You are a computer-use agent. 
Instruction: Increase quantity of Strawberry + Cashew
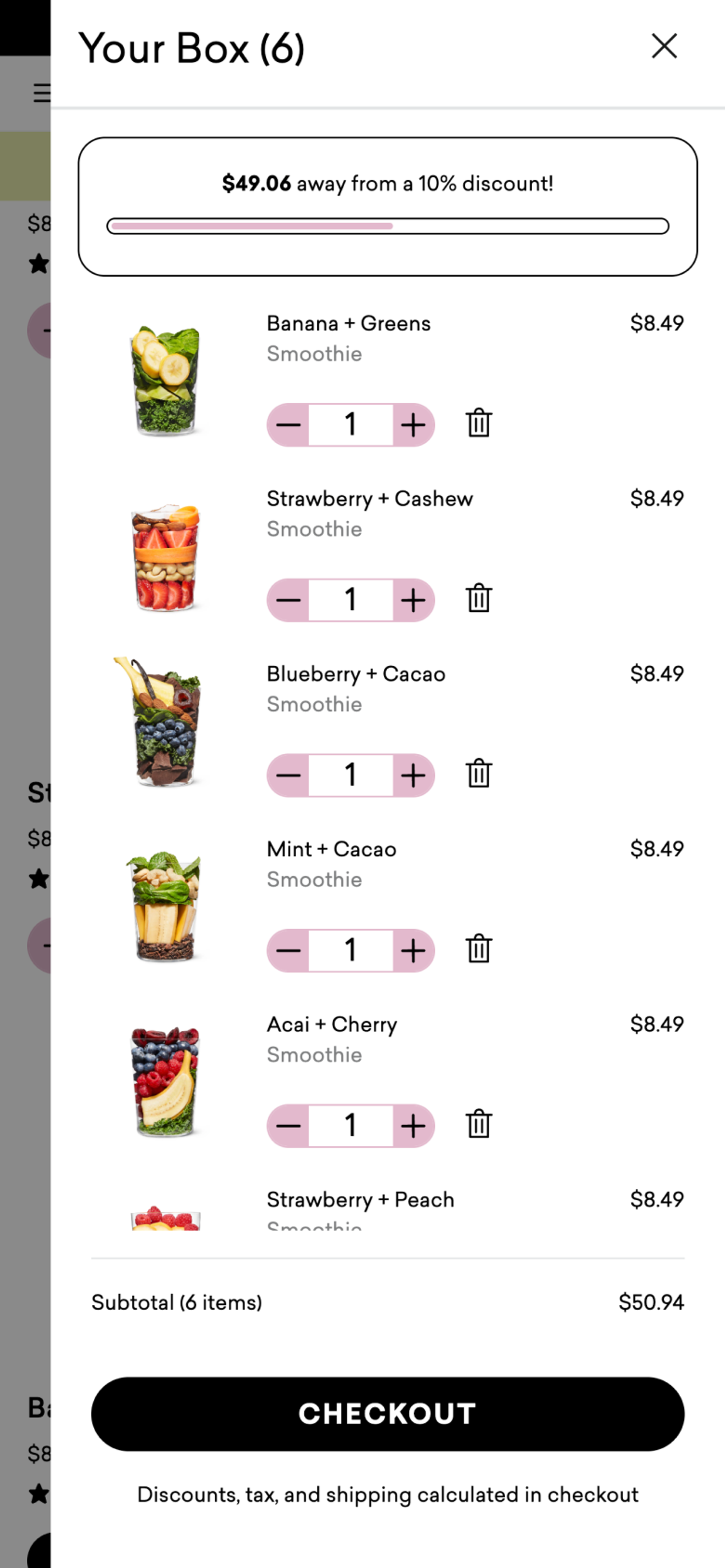(x=413, y=599)
